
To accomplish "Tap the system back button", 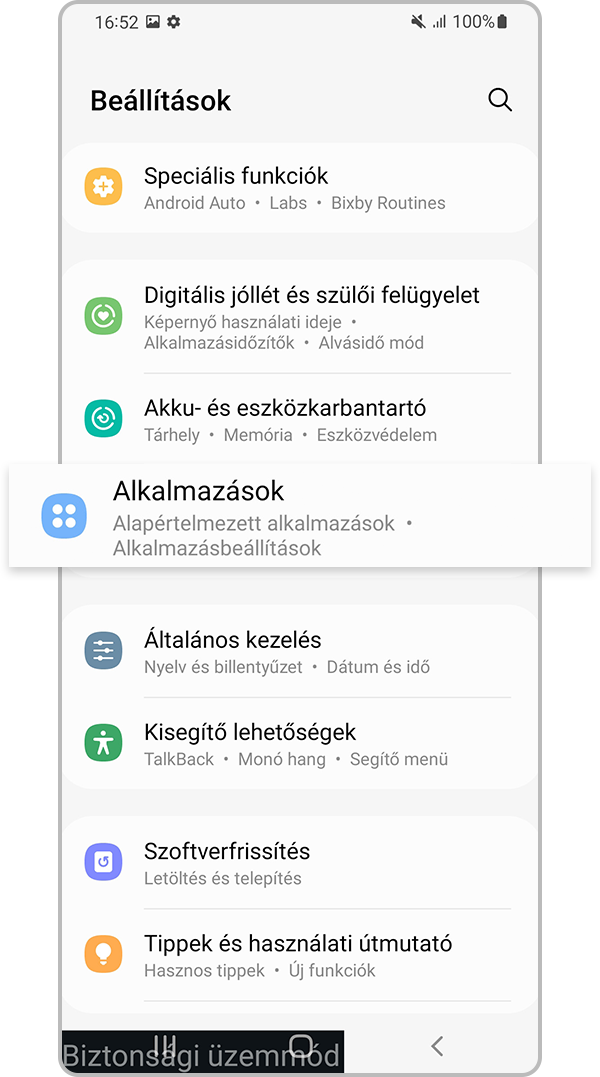I will point(436,1046).
